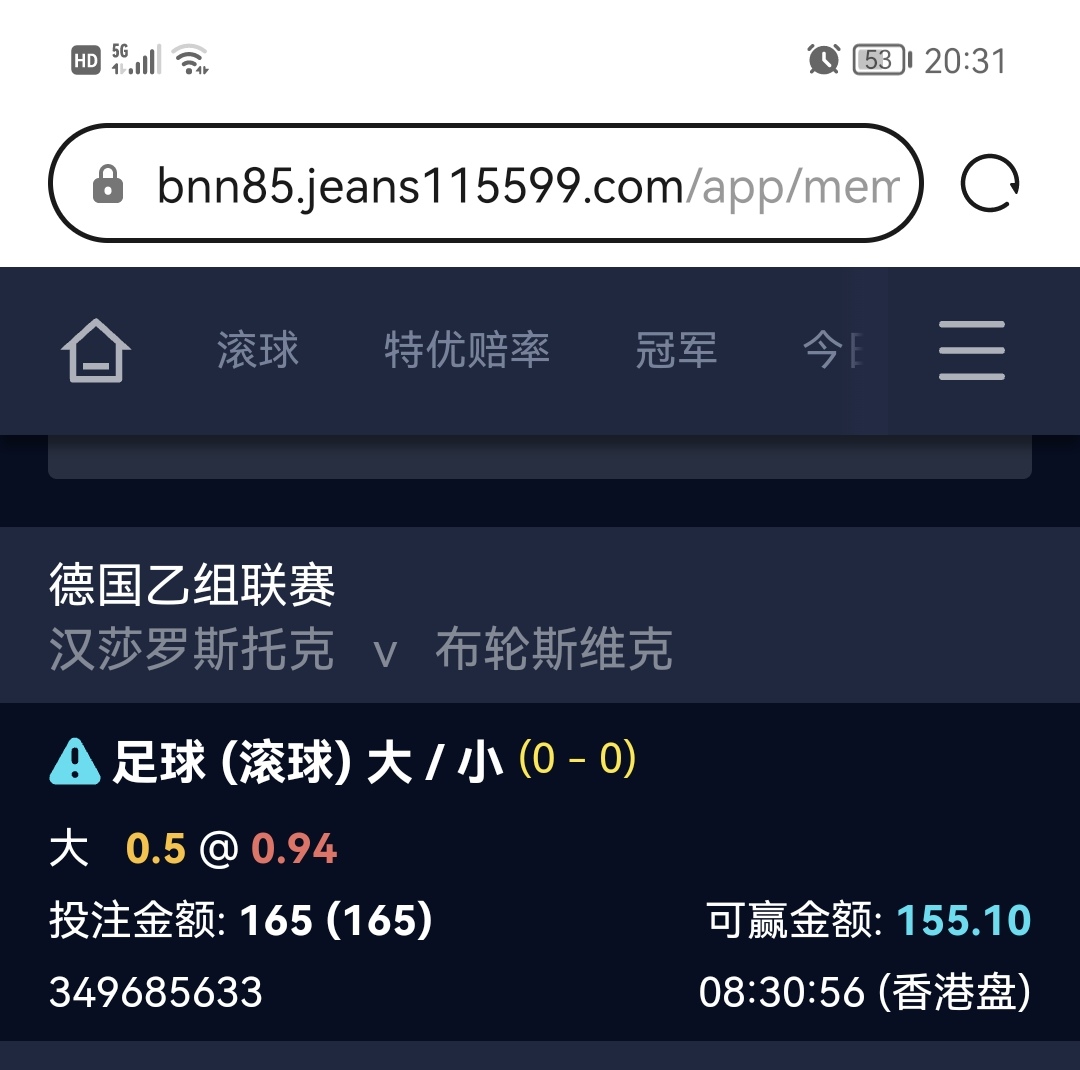Open the 特优赔率 tab

[x=467, y=351]
